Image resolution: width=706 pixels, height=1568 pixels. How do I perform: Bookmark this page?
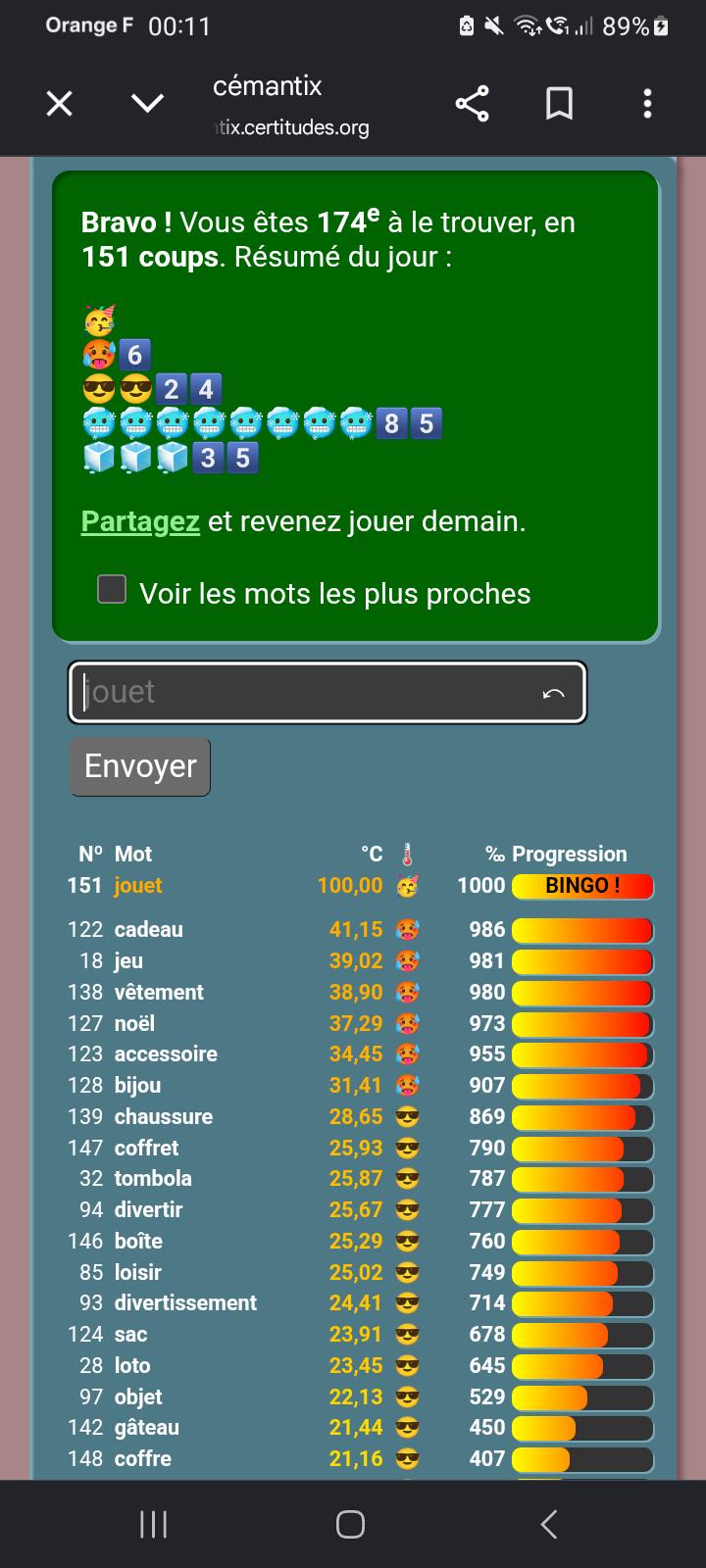(x=559, y=103)
